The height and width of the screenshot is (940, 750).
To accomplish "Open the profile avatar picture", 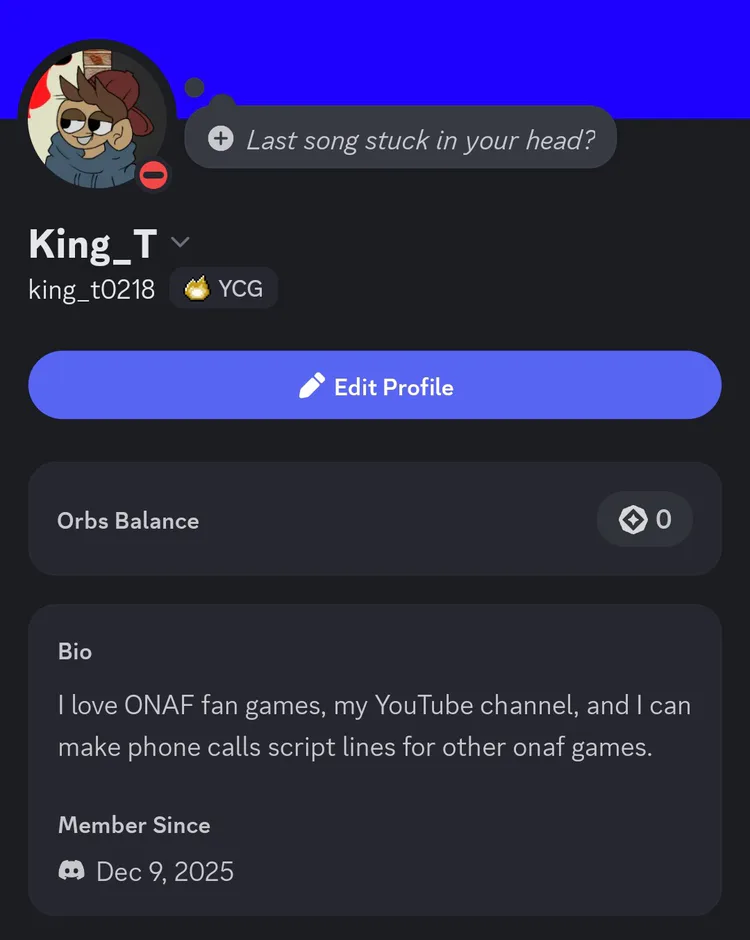I will 95,117.
